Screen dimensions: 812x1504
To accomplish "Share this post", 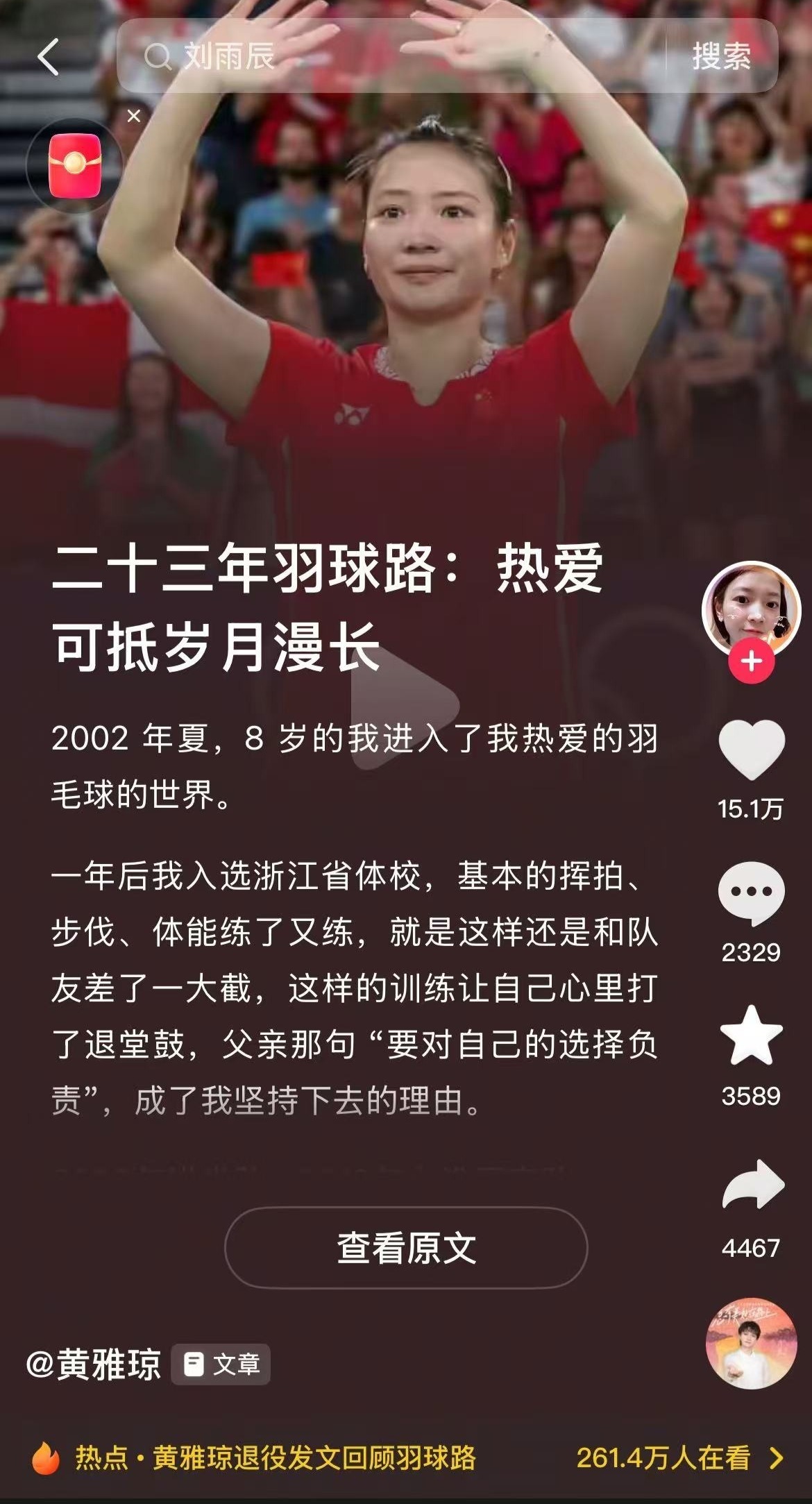I will point(752,1187).
